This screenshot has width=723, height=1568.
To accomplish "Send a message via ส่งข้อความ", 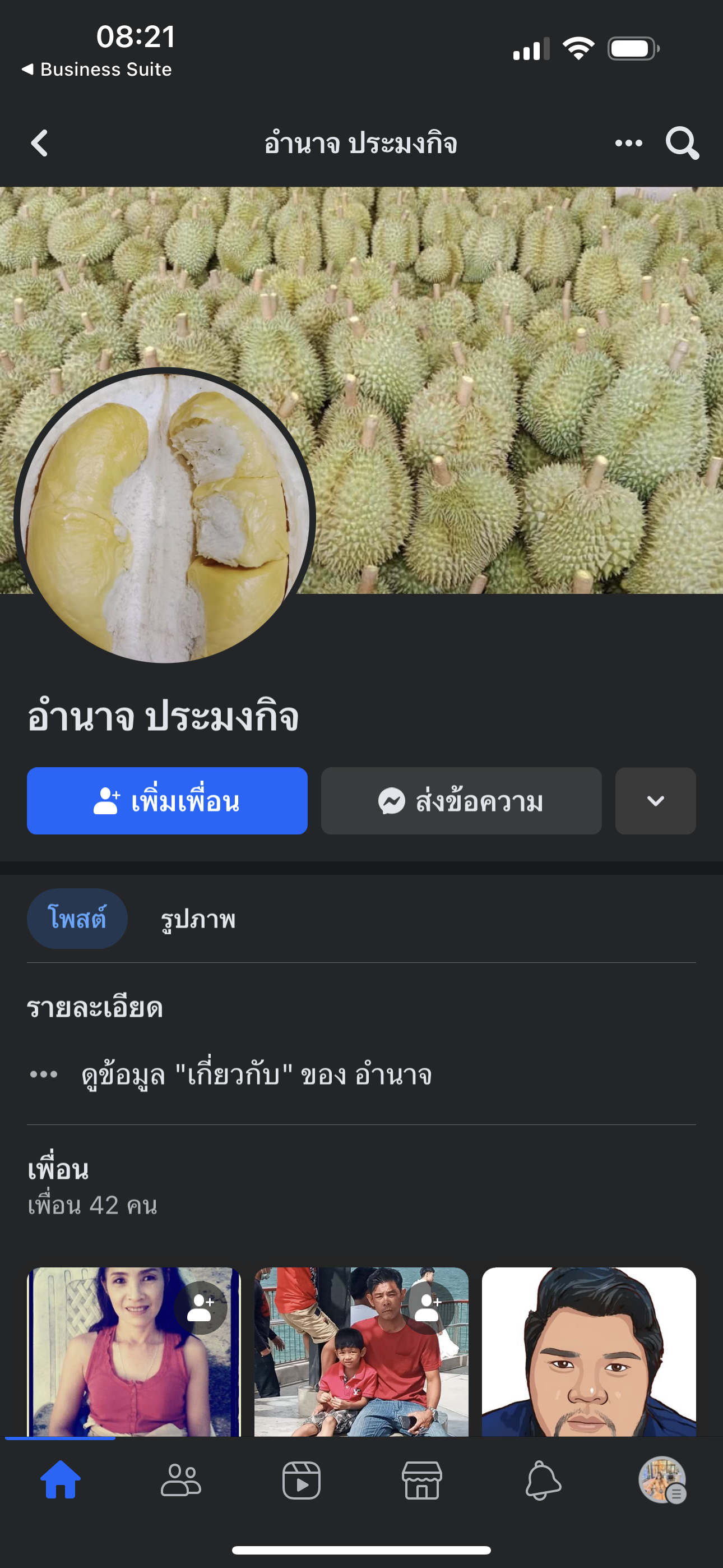I will click(461, 801).
